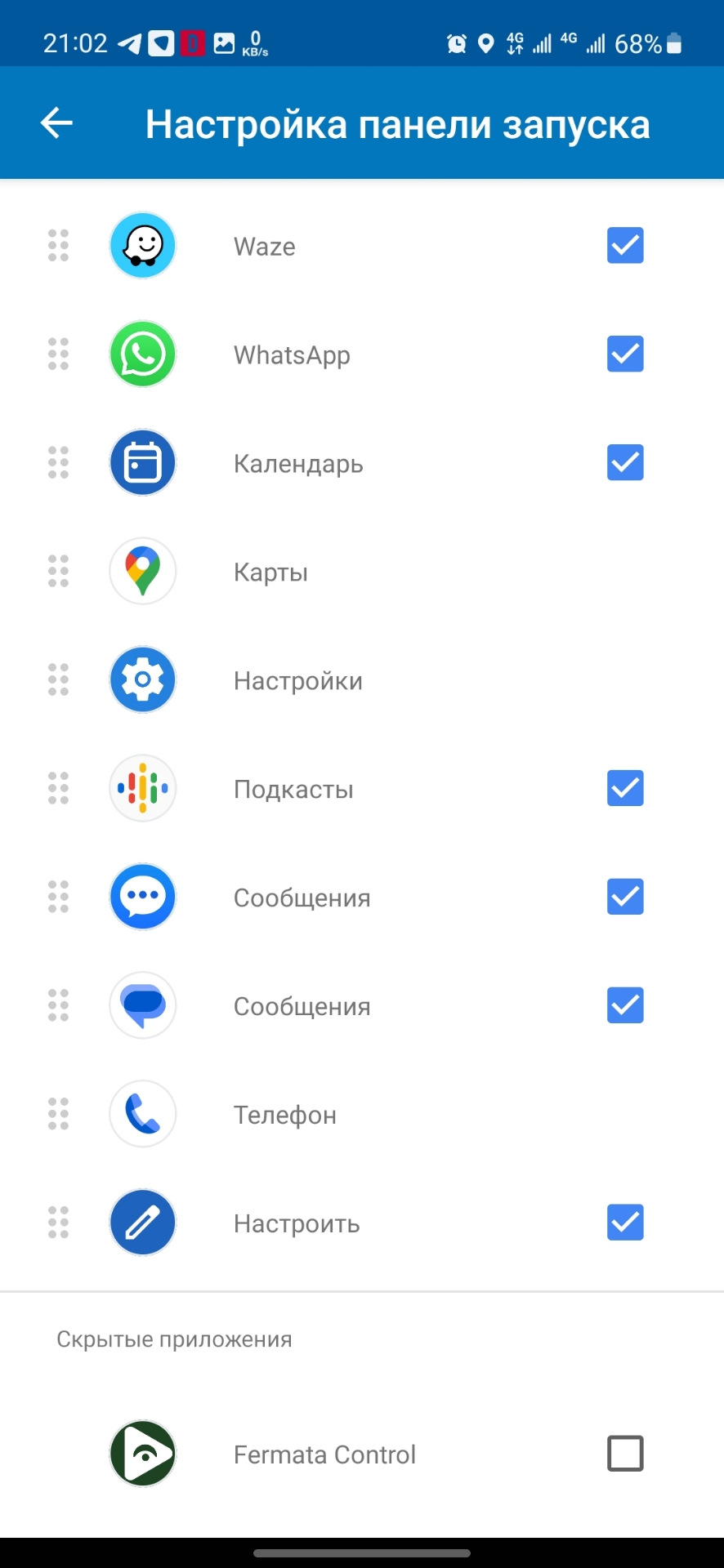Tap the Google Messages Сообщения icon
This screenshot has width=724, height=1568.
(142, 1005)
